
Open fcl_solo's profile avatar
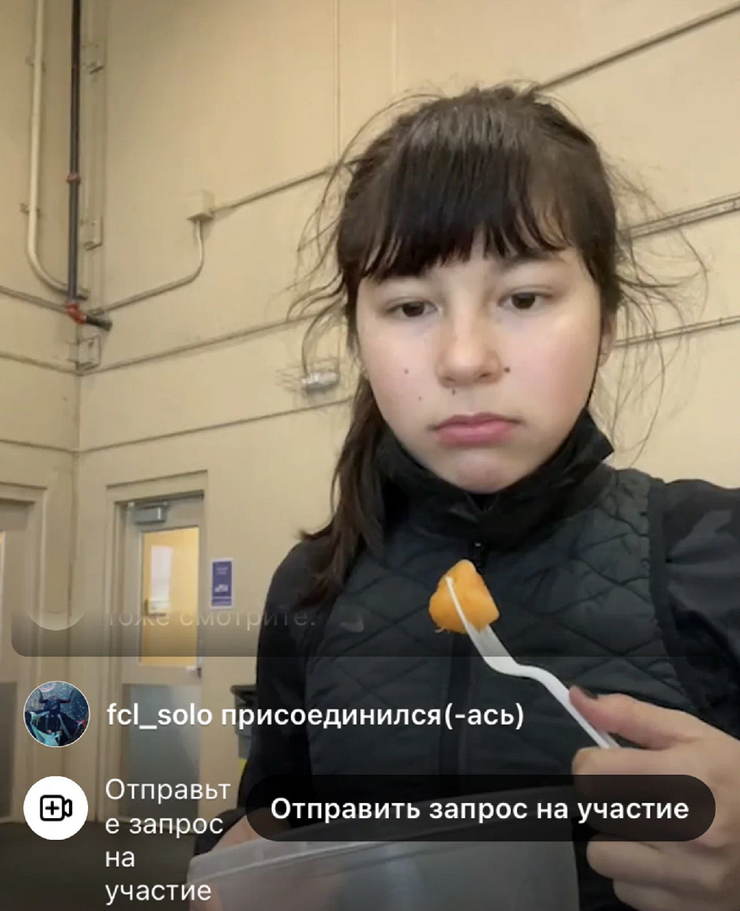pos(56,714)
